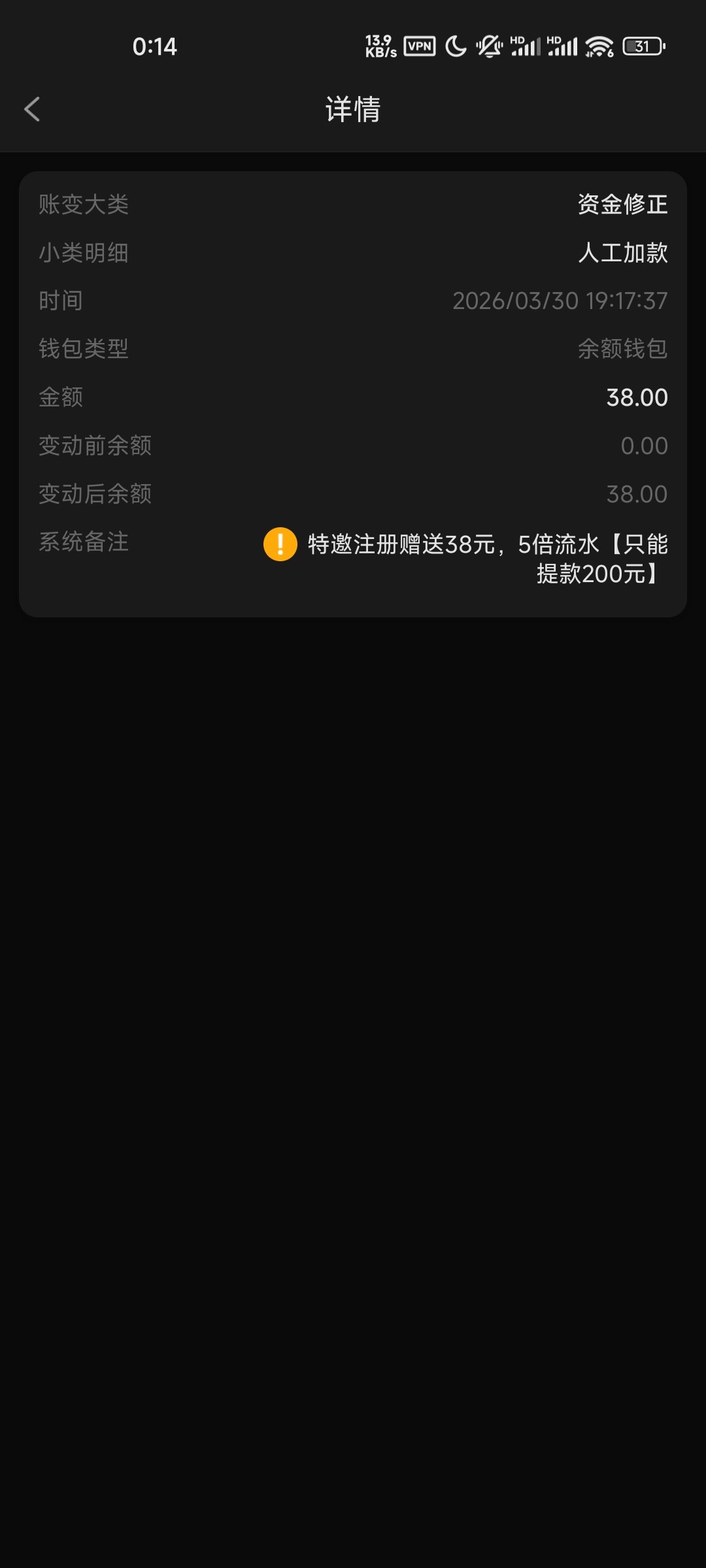Select the 详情 title at the top

353,110
